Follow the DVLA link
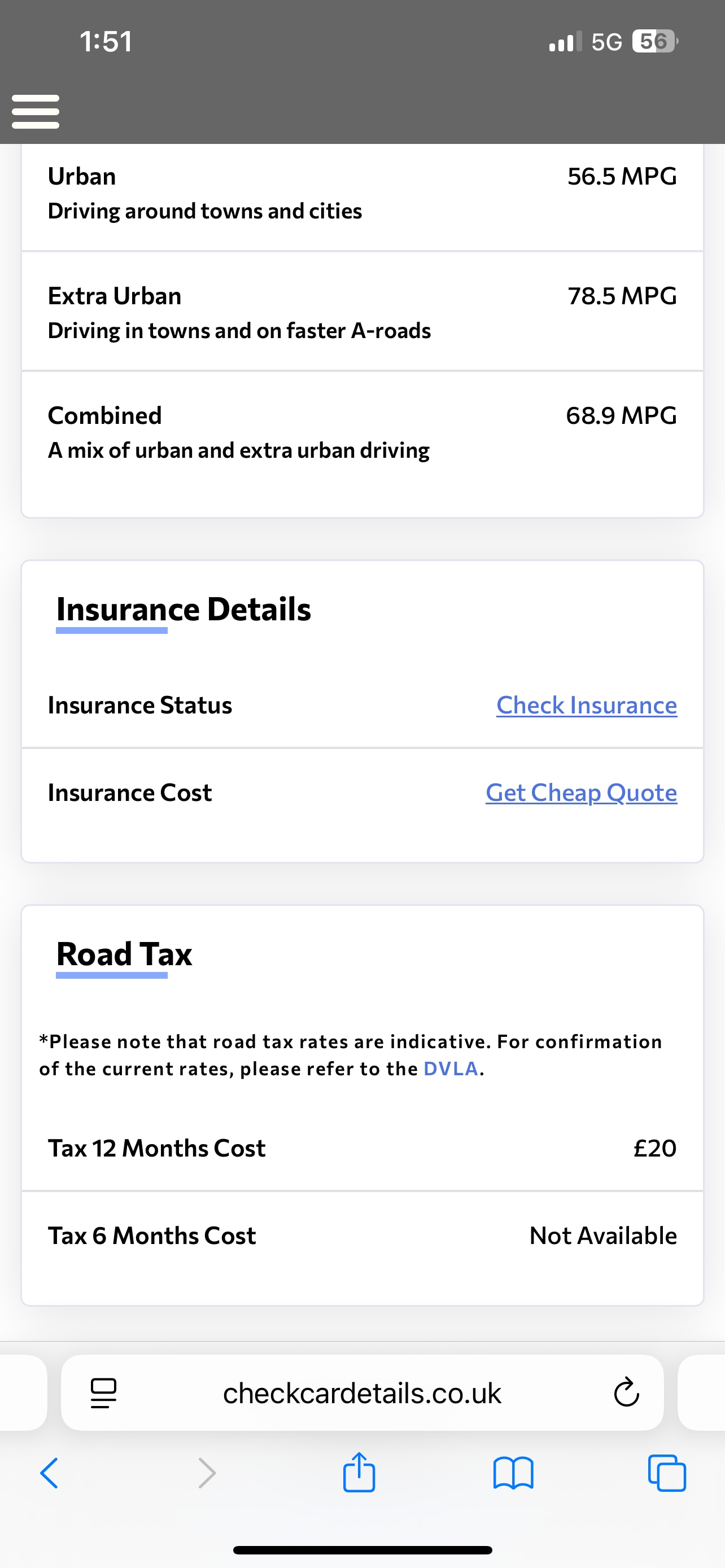The image size is (725, 1568). click(x=451, y=1069)
